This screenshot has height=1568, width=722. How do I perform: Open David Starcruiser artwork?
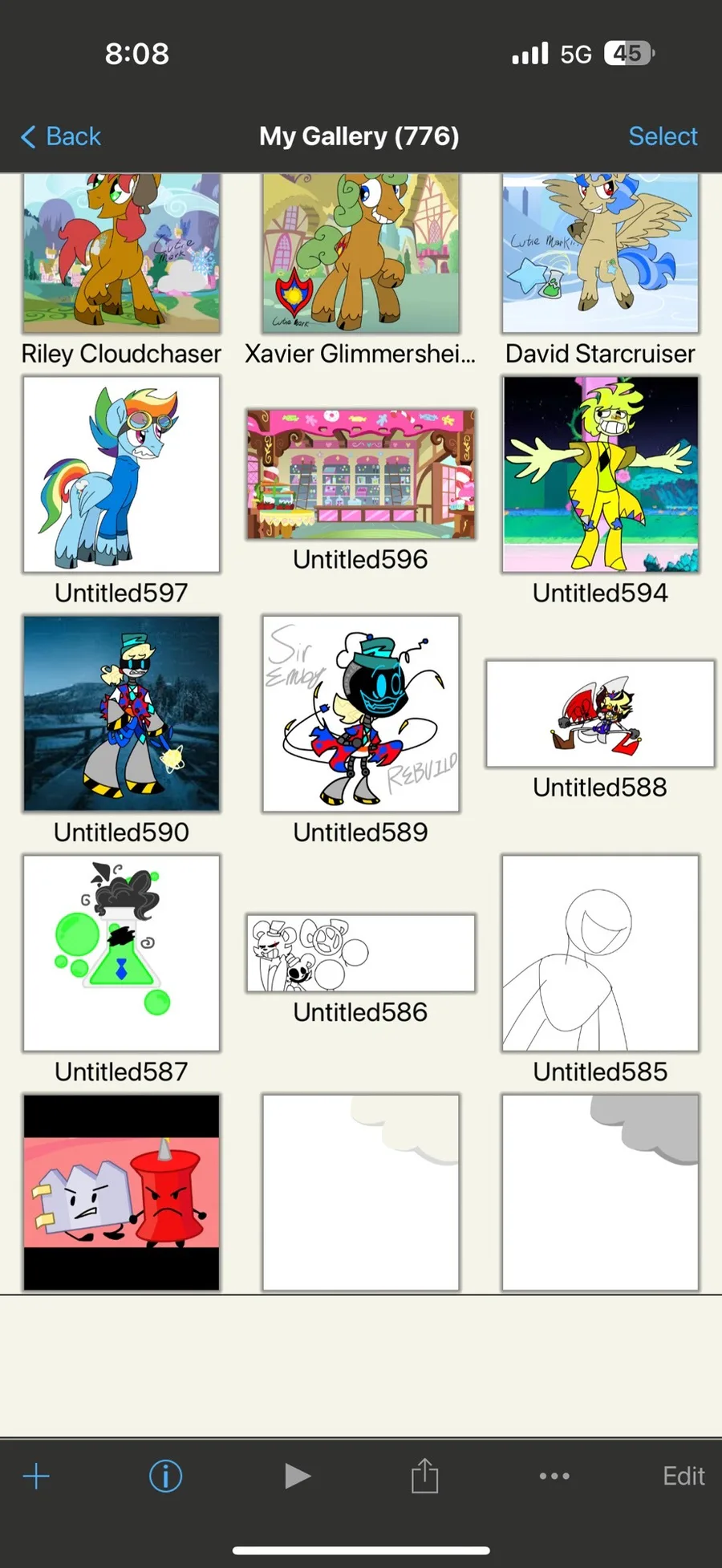[x=600, y=253]
